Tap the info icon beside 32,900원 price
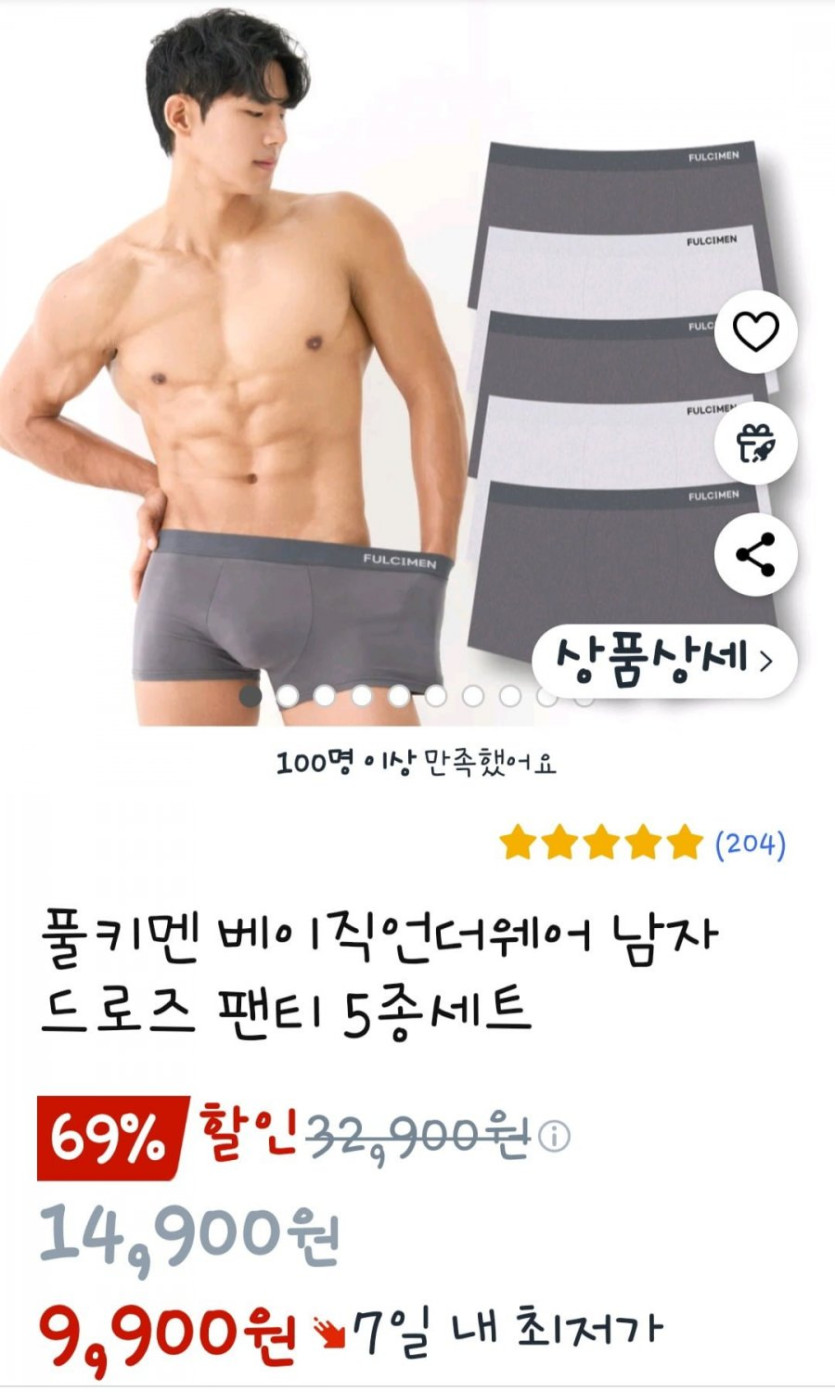 pos(553,1136)
